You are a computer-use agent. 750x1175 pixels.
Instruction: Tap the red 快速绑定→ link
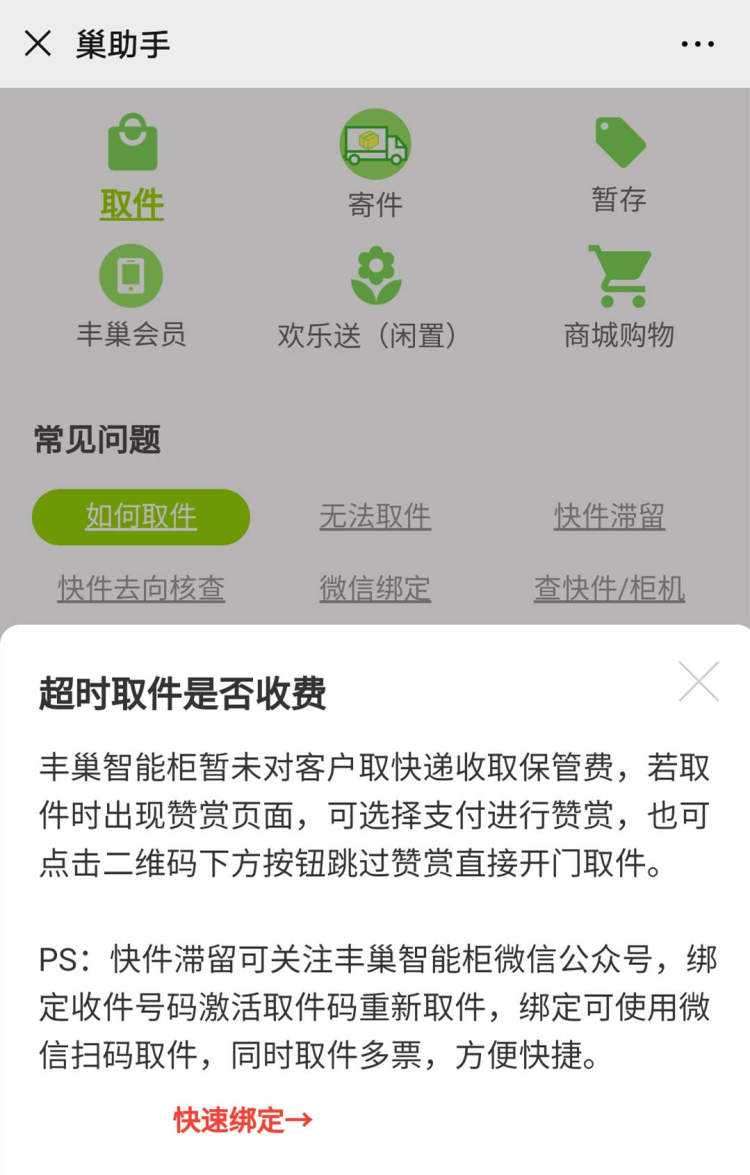pyautogui.click(x=243, y=1120)
